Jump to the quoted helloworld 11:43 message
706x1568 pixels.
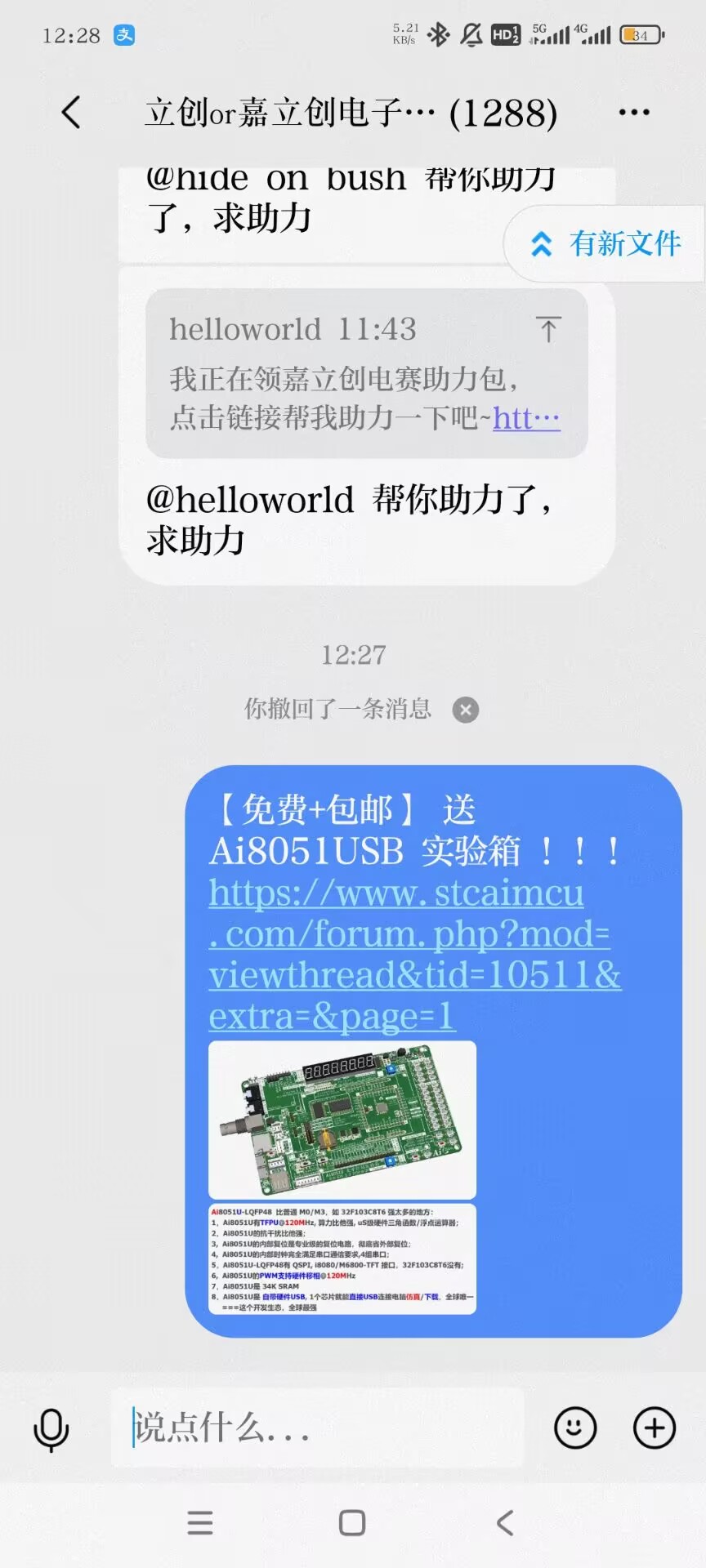[x=548, y=330]
